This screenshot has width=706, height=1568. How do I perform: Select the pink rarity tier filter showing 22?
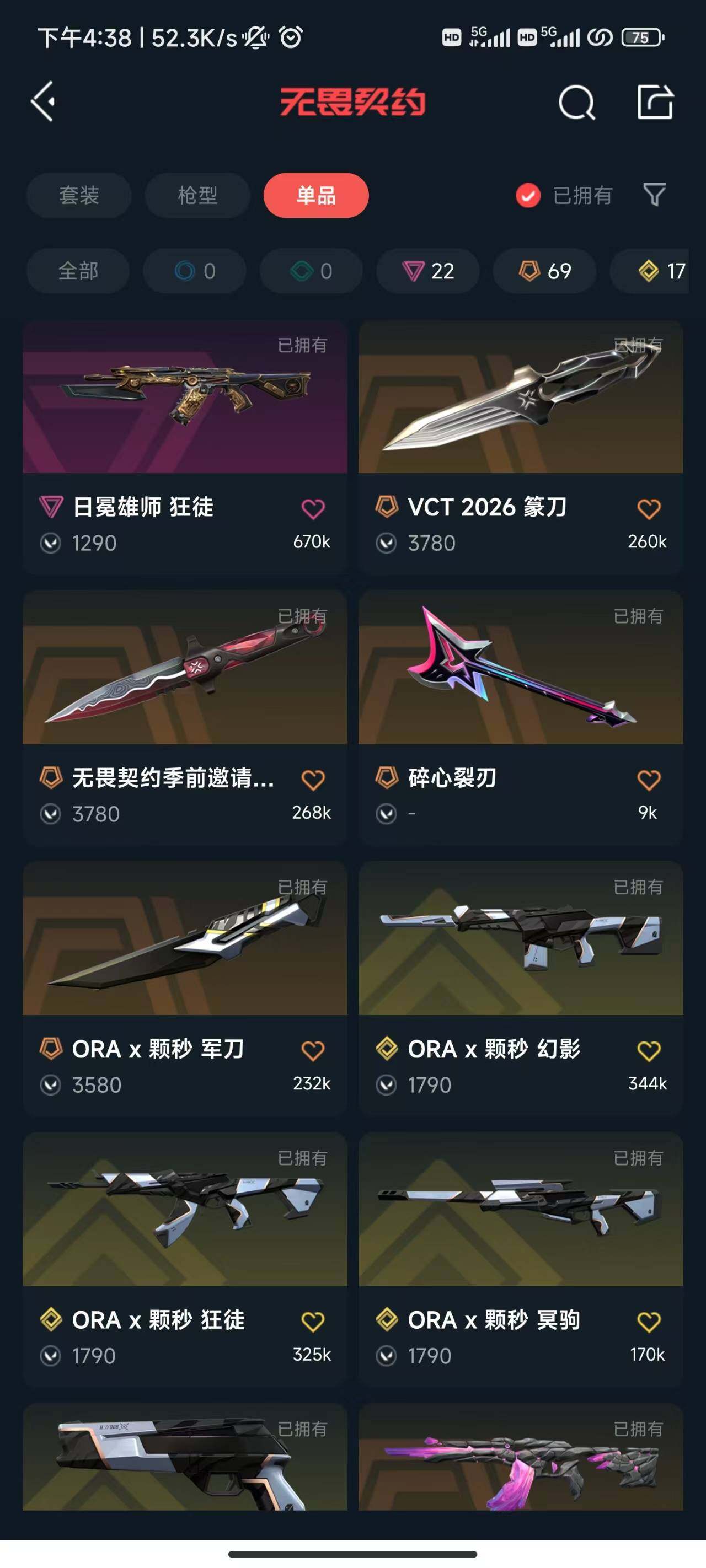pyautogui.click(x=427, y=271)
